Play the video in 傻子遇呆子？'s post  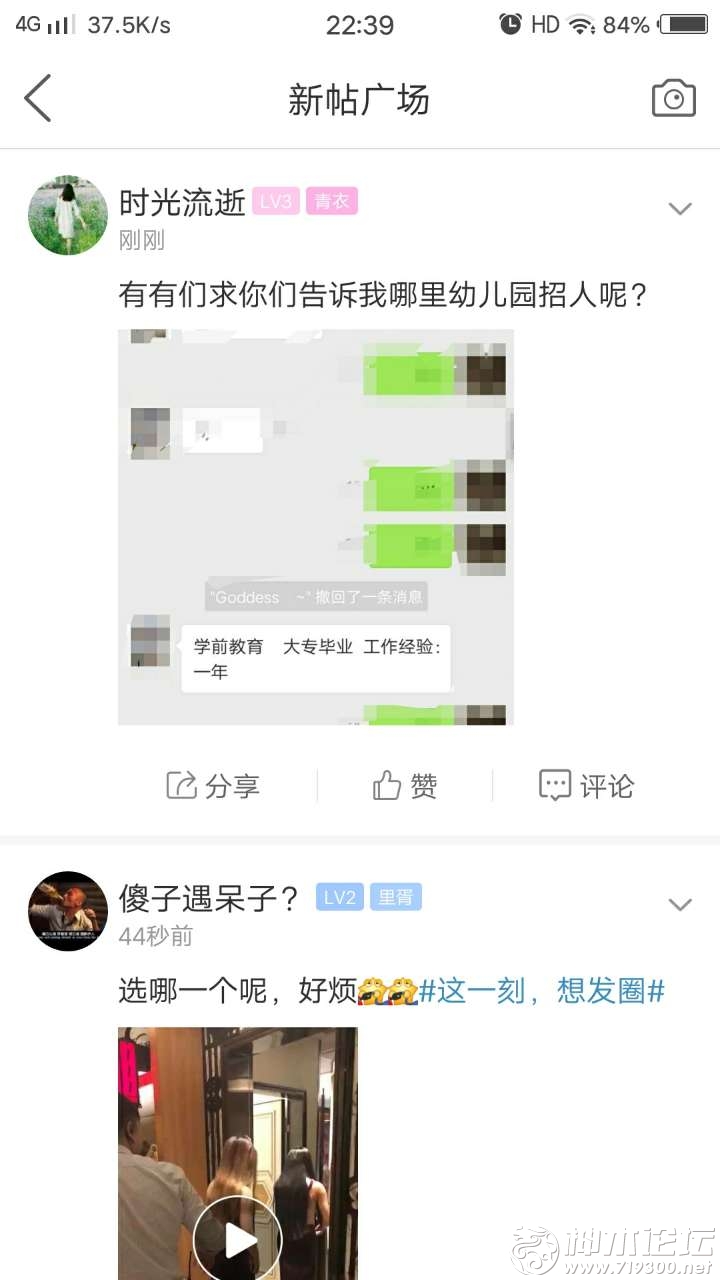[x=238, y=1240]
